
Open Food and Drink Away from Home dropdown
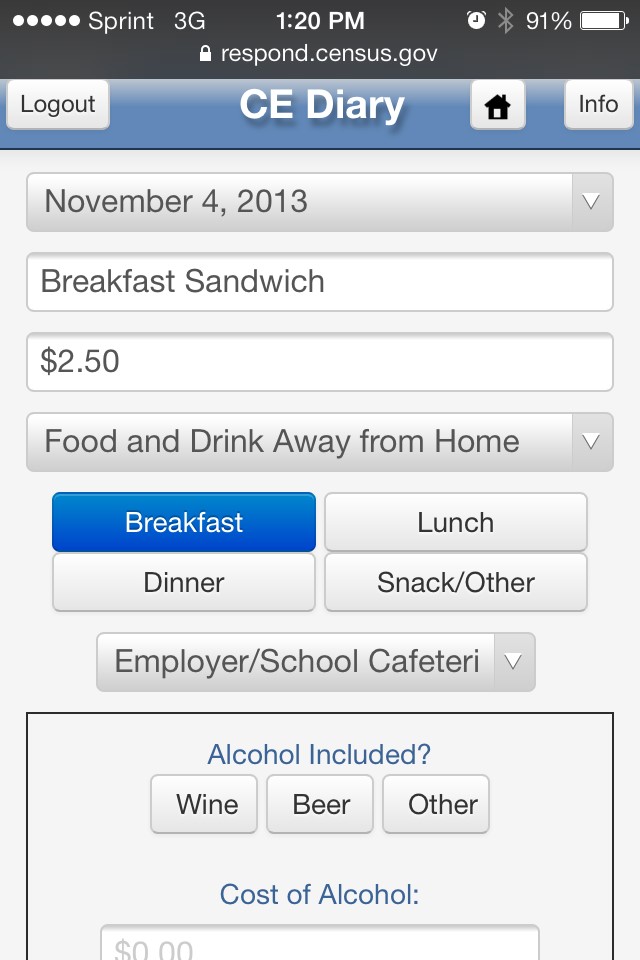pos(319,442)
